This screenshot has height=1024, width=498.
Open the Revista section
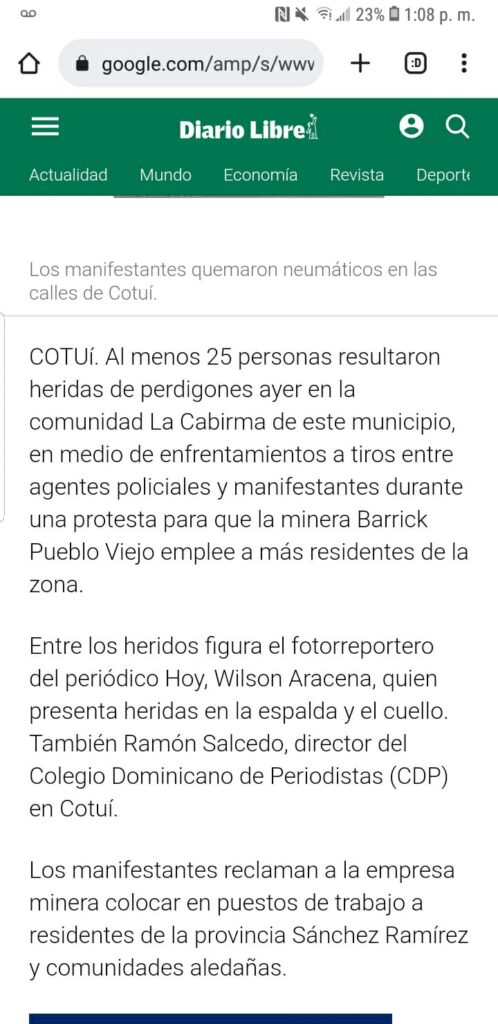[356, 174]
